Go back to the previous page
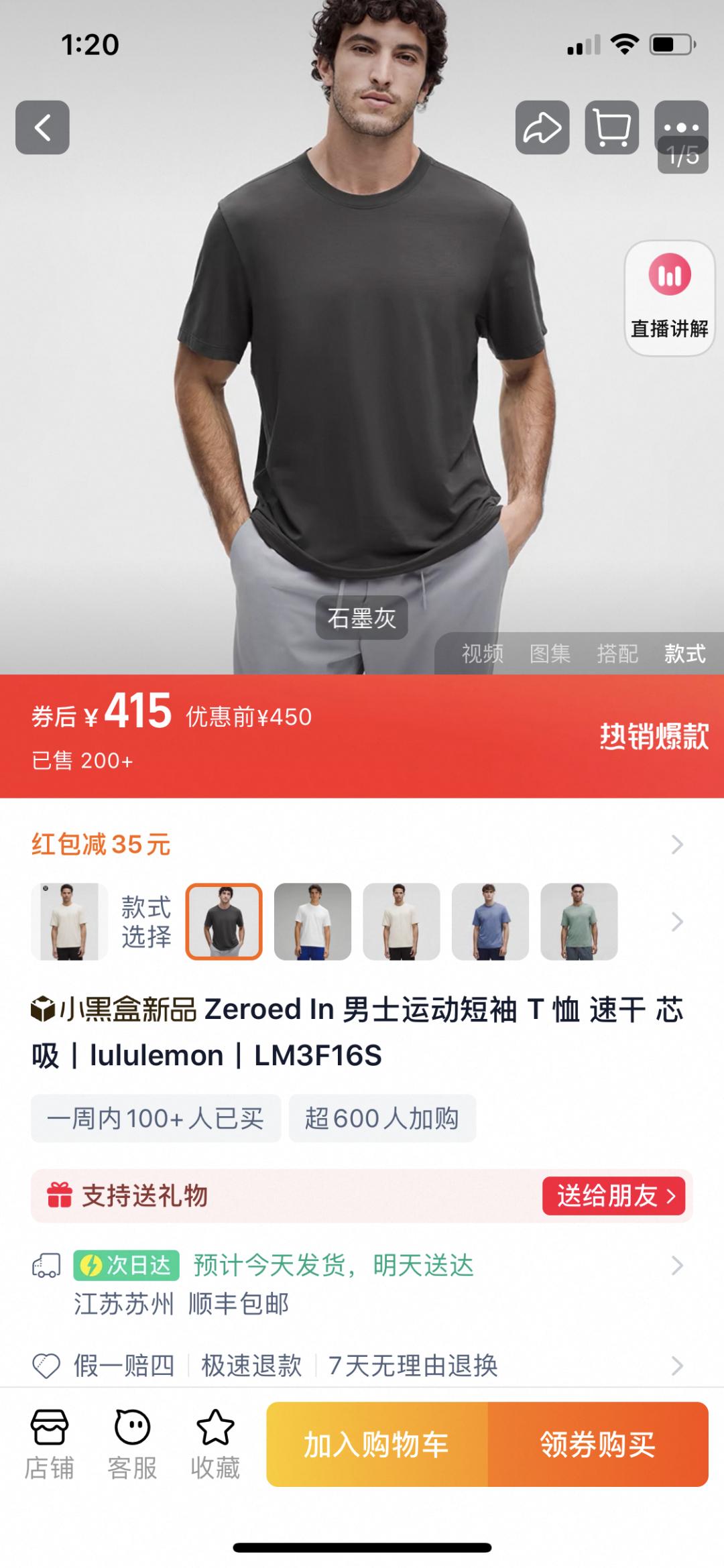Viewport: 724px width, 1568px height. pyautogui.click(x=42, y=127)
